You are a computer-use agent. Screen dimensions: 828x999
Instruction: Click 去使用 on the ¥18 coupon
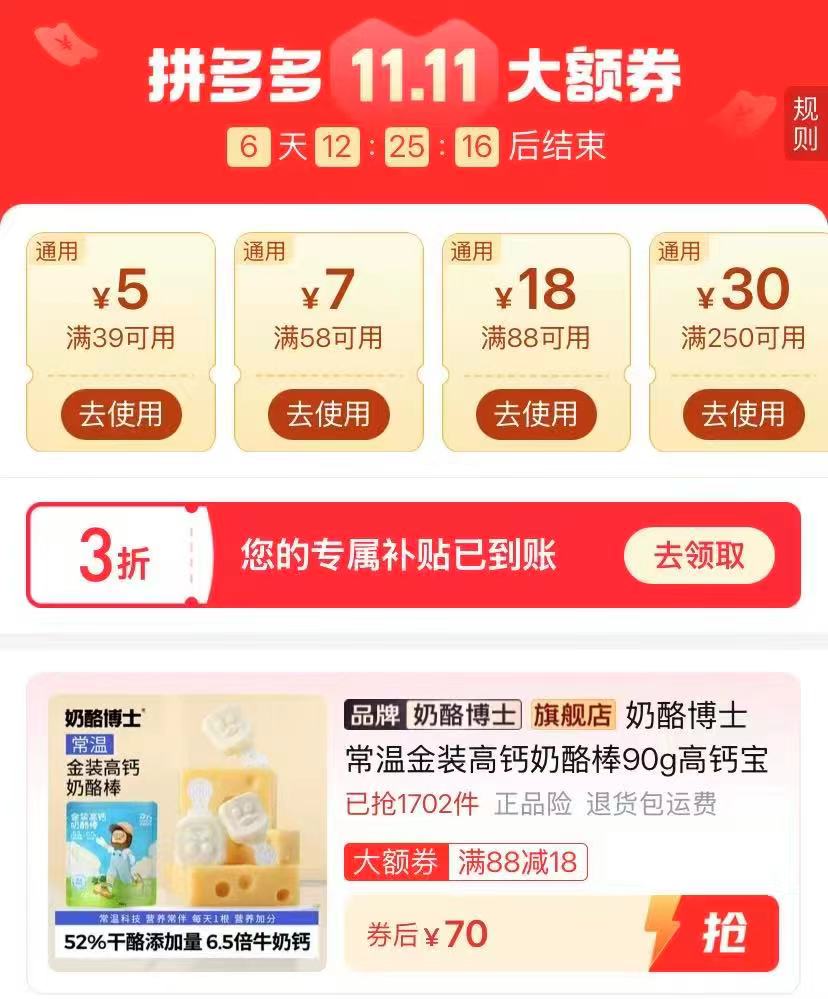(537, 414)
